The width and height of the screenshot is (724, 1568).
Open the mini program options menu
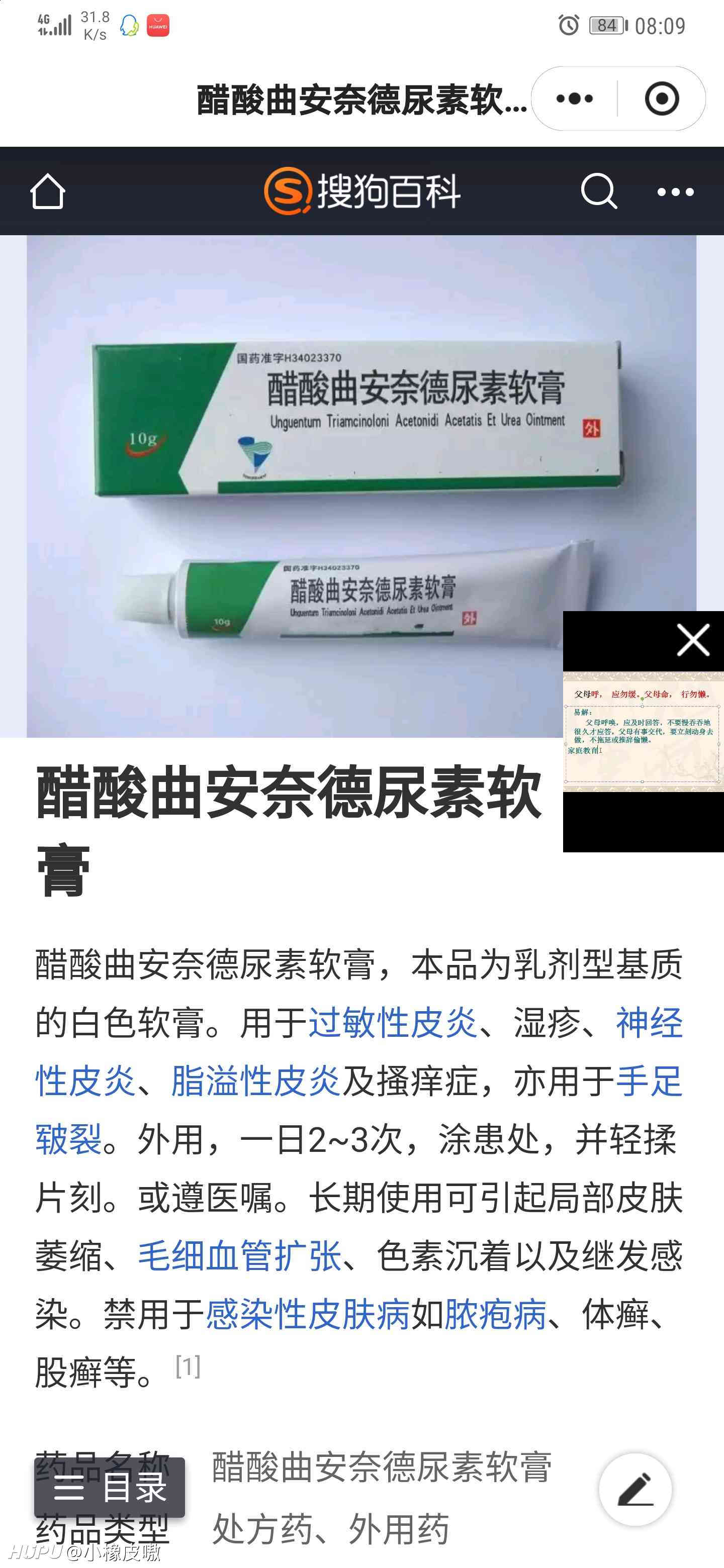(574, 99)
